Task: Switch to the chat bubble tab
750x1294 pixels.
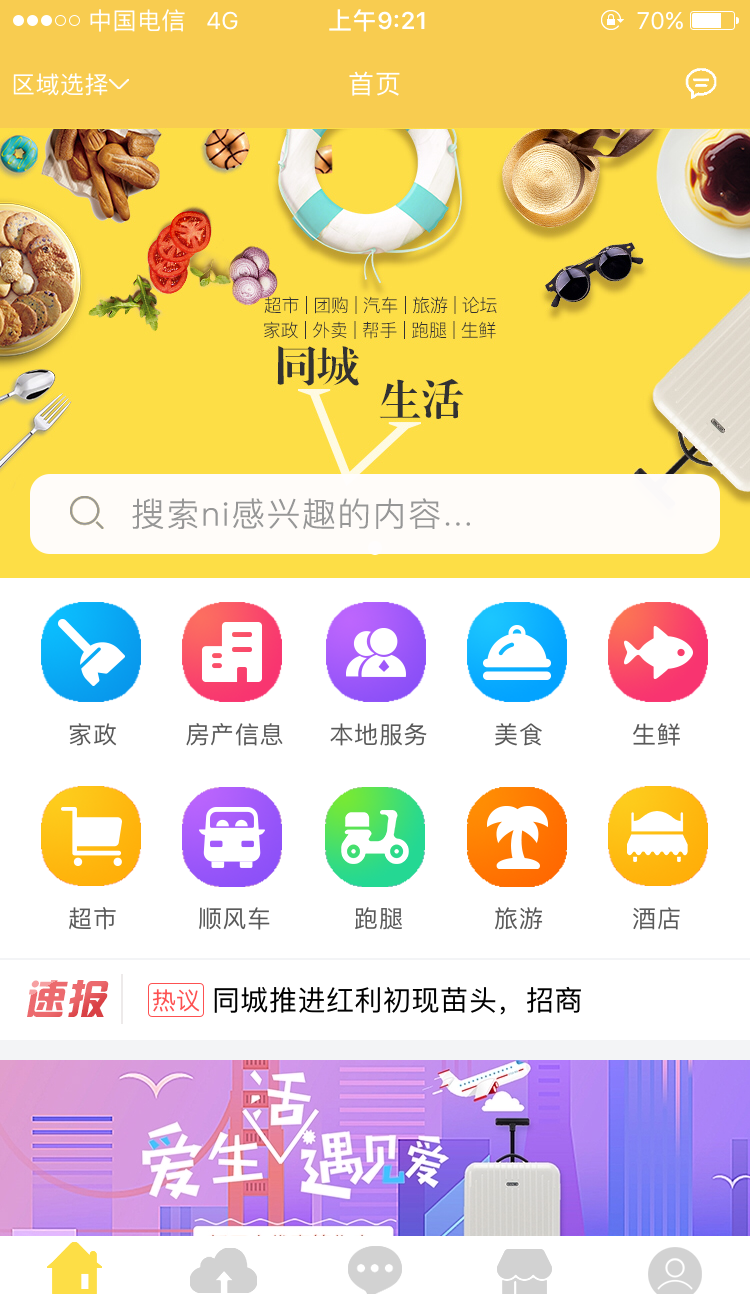Action: 375,1270
